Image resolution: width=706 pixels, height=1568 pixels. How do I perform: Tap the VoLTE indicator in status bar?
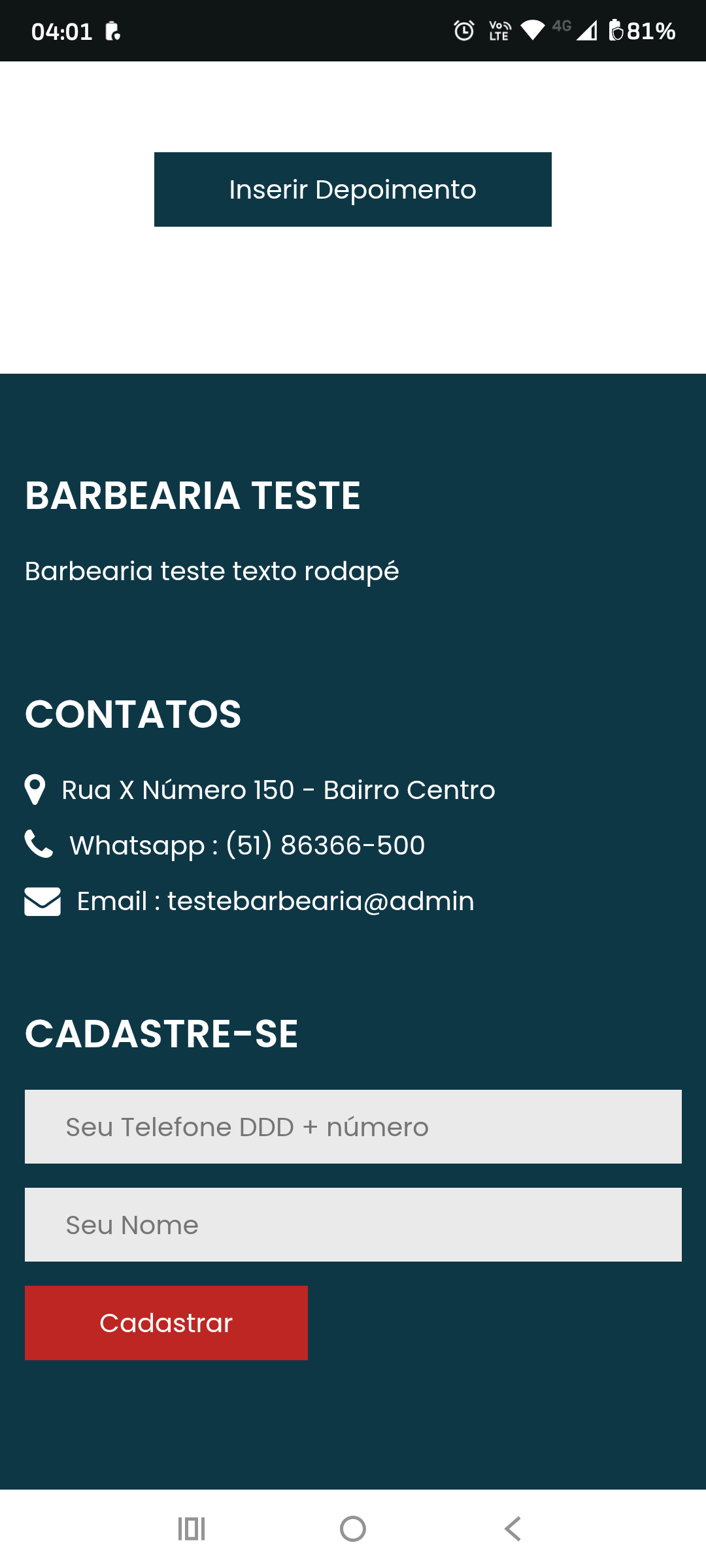(498, 31)
